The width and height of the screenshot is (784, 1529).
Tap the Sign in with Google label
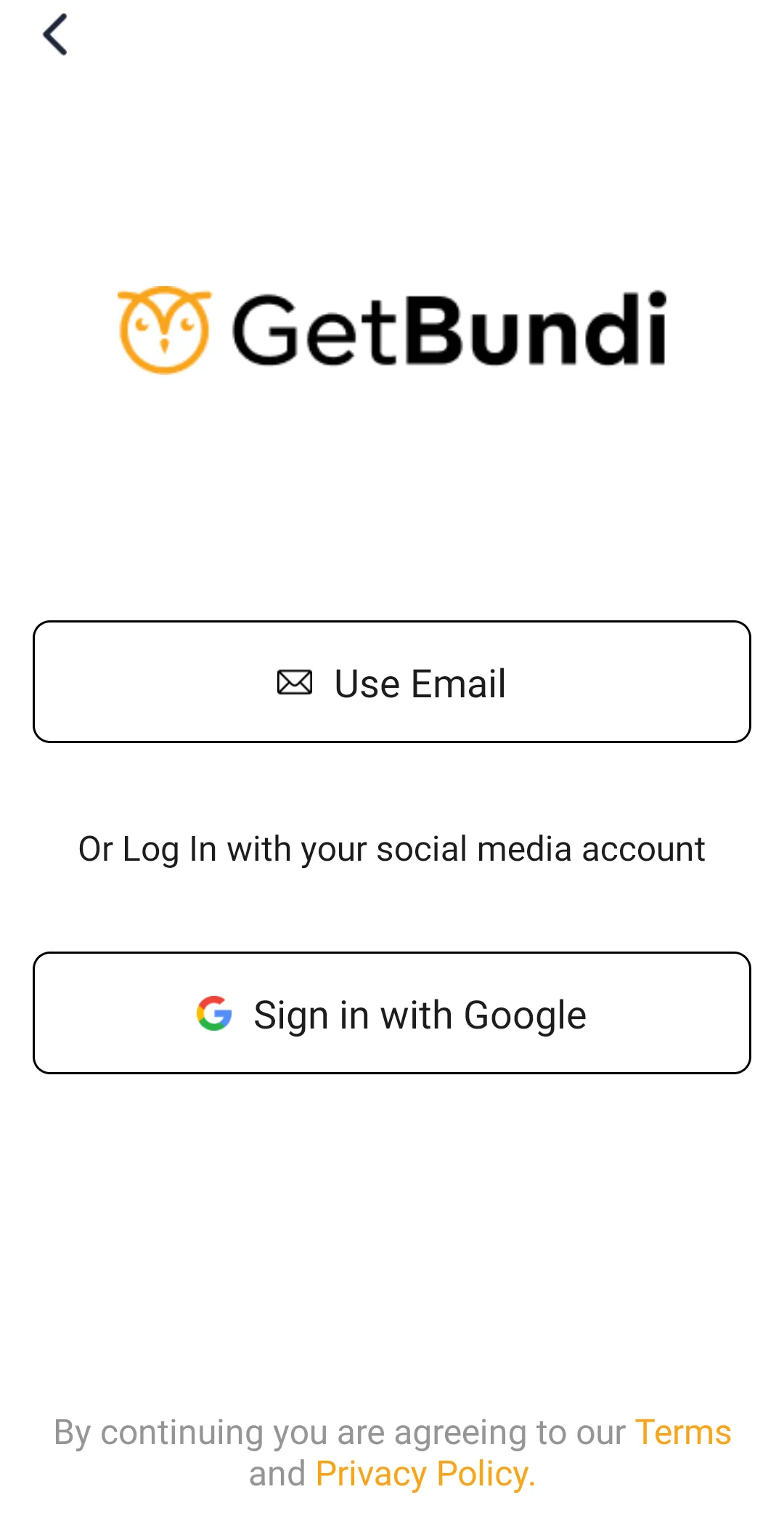pos(420,1014)
